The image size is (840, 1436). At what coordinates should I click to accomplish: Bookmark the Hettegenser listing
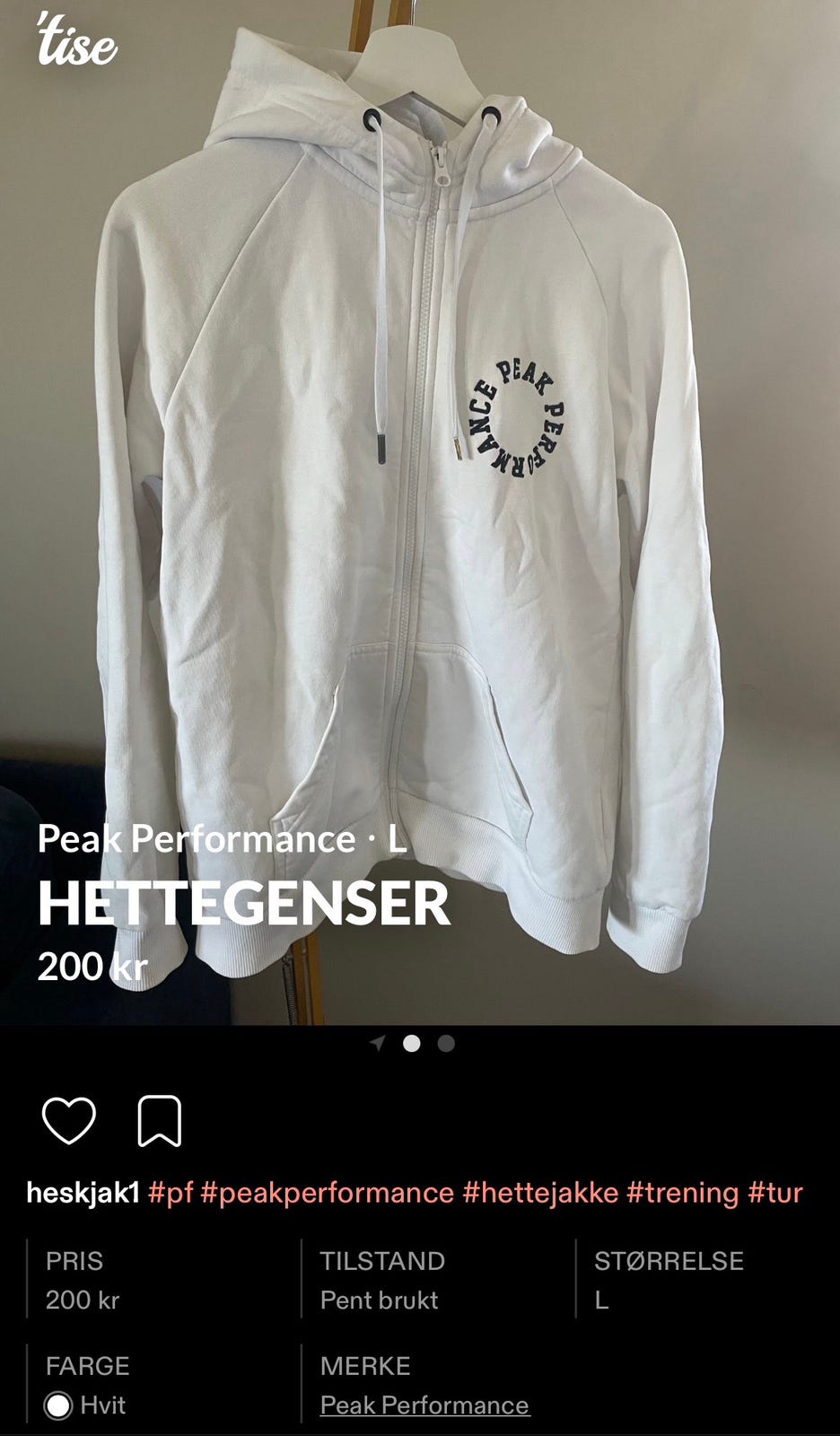160,1121
